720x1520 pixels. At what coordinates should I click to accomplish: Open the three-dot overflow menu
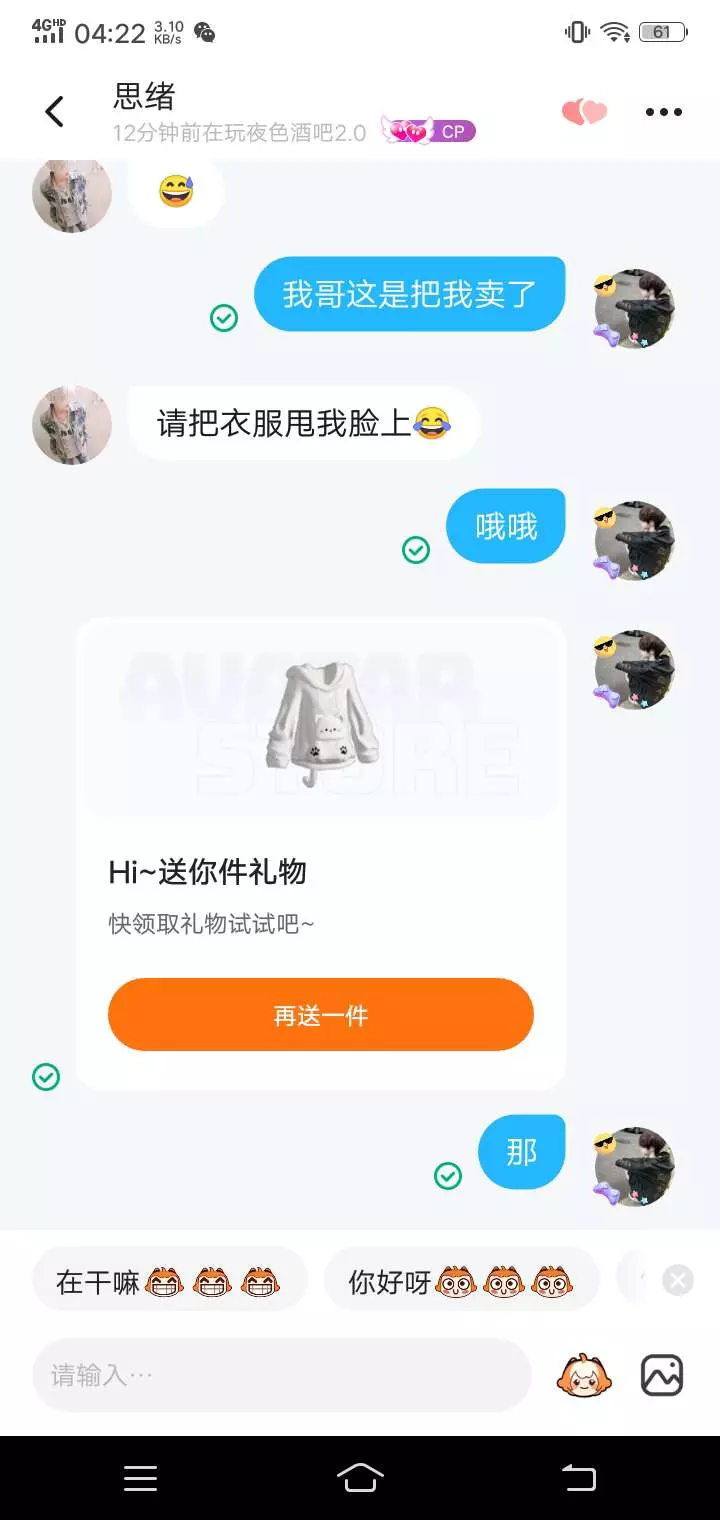click(664, 112)
